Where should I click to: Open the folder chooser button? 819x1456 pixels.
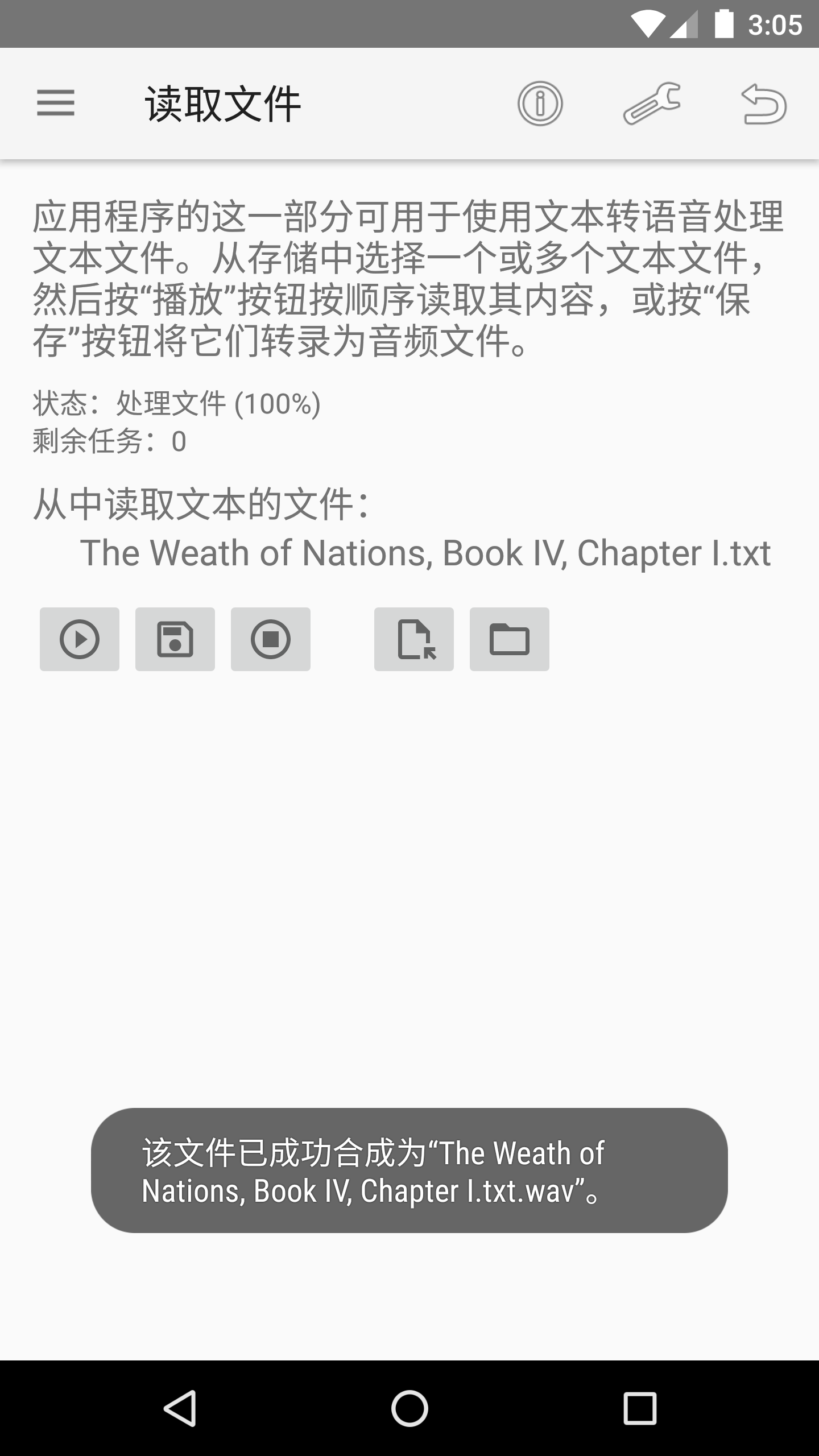[x=510, y=639]
